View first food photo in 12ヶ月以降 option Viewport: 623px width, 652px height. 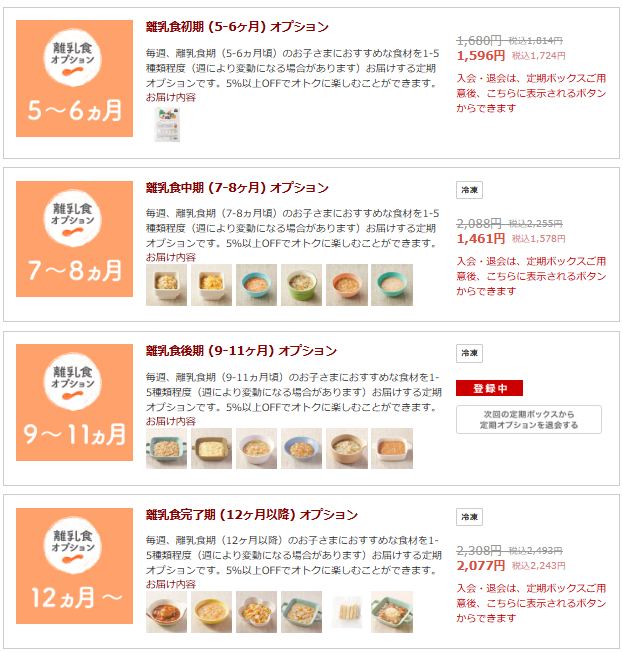pyautogui.click(x=166, y=612)
